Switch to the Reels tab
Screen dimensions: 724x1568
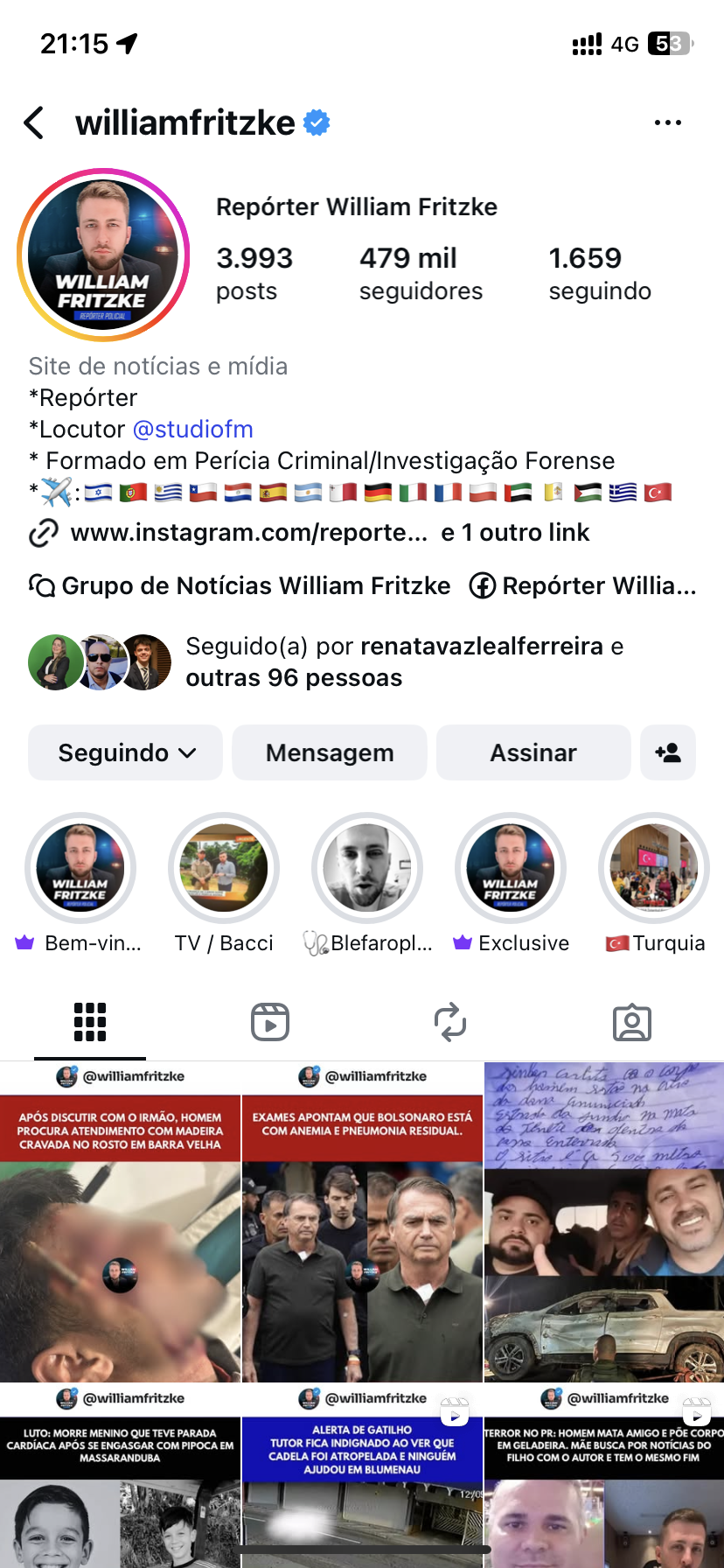coord(270,1022)
